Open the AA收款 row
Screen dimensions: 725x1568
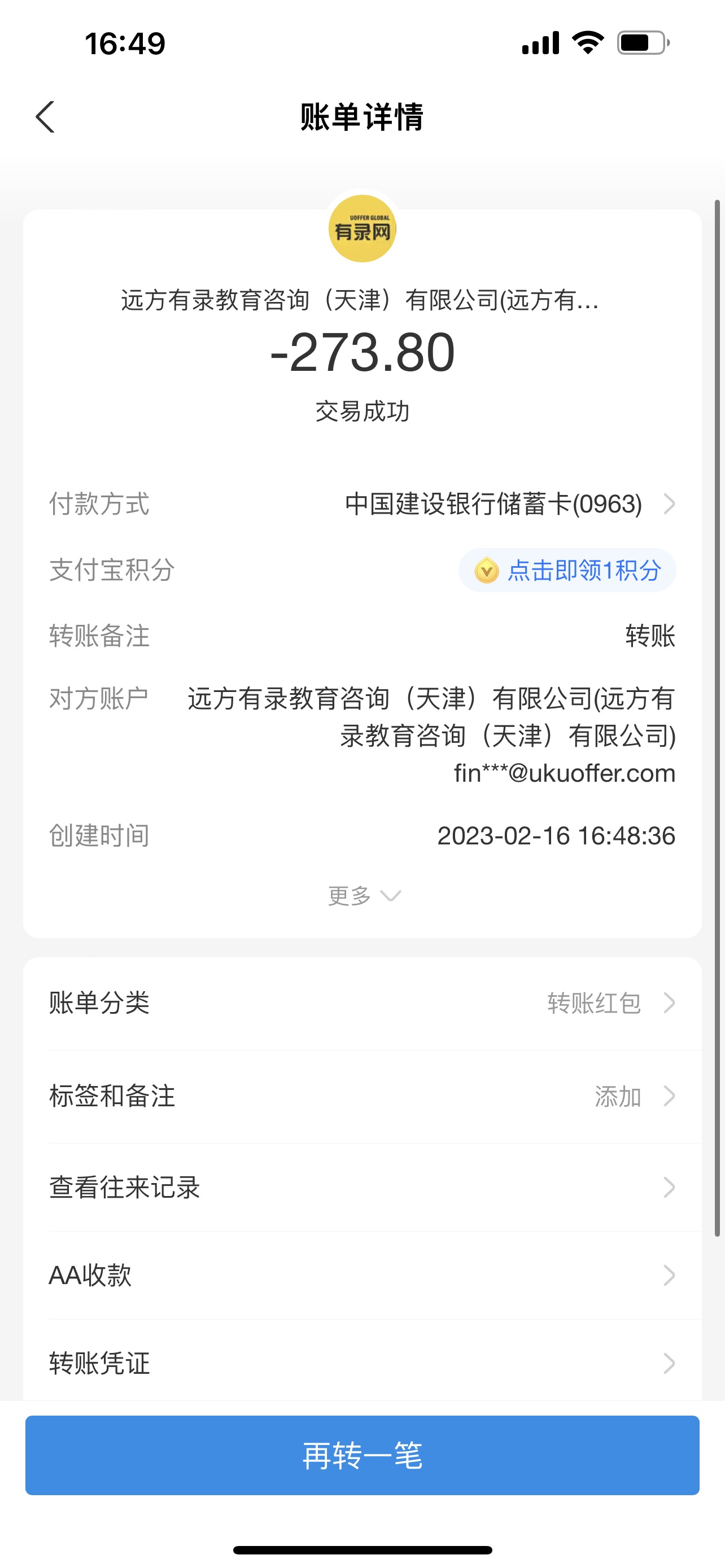(x=362, y=1275)
